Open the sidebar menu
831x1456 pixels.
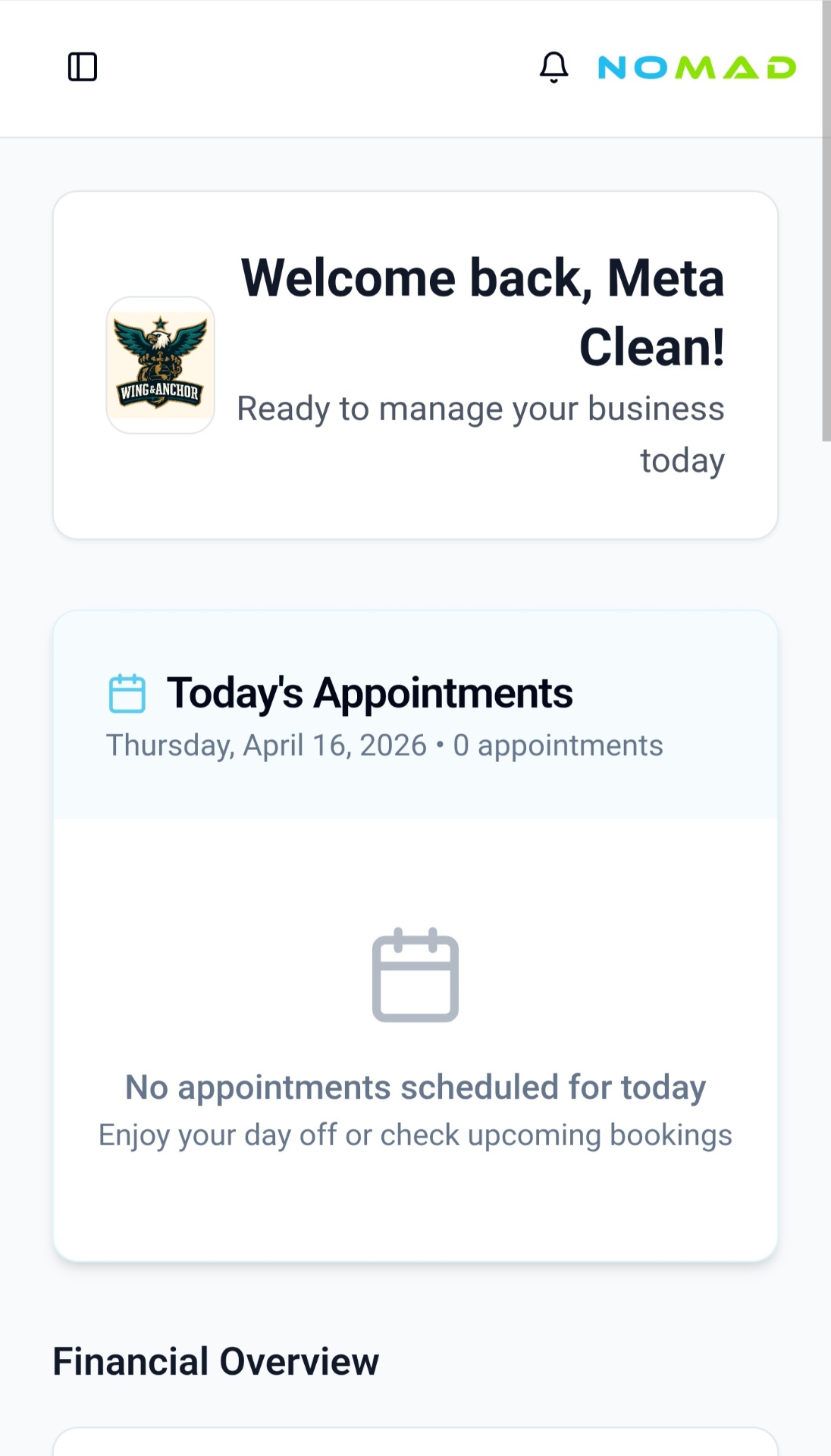pyautogui.click(x=83, y=67)
